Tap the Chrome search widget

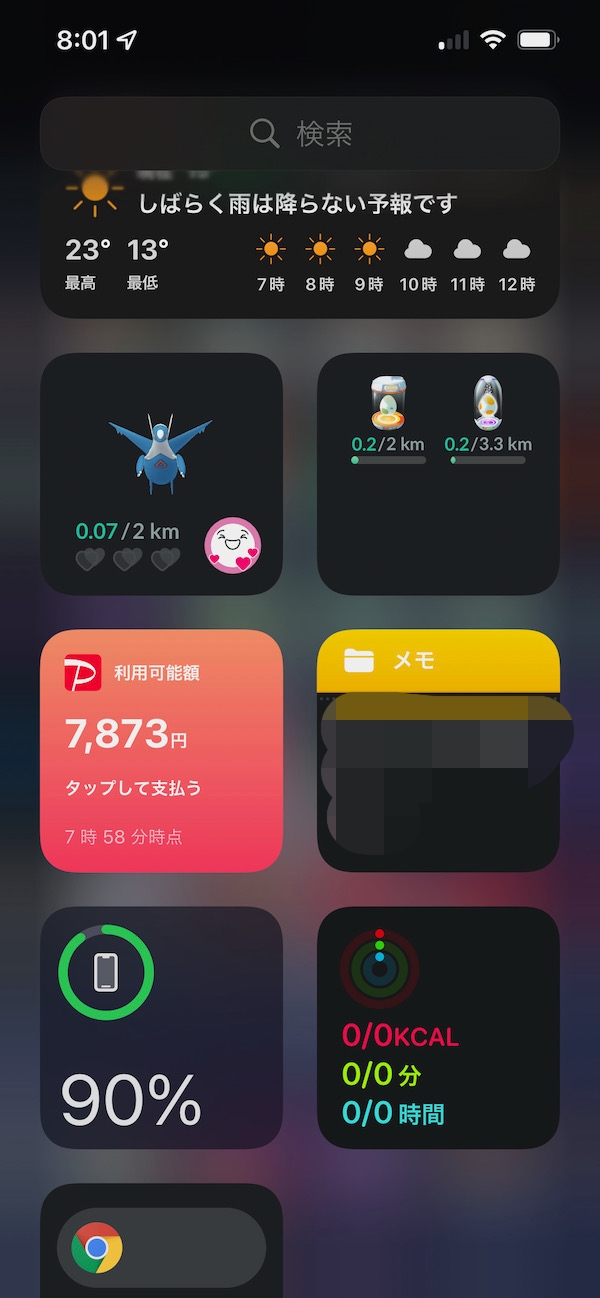coord(161,1247)
